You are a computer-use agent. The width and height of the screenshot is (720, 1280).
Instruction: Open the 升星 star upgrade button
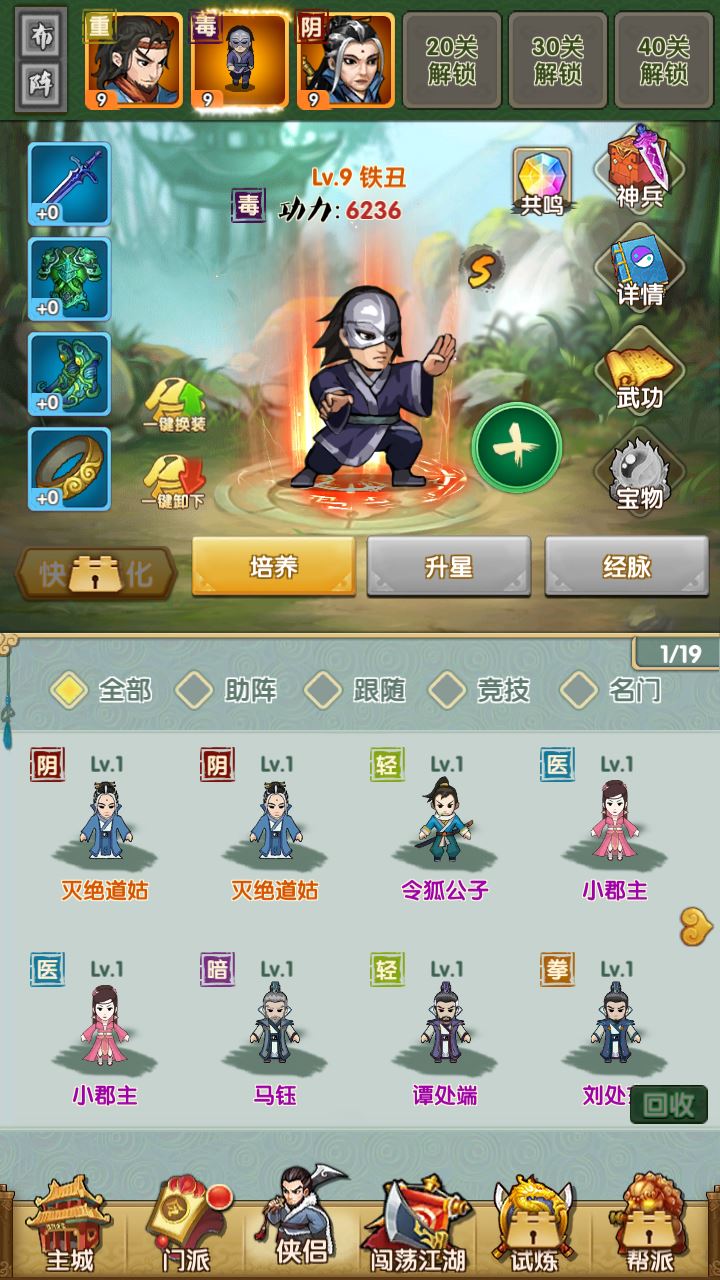click(x=448, y=567)
